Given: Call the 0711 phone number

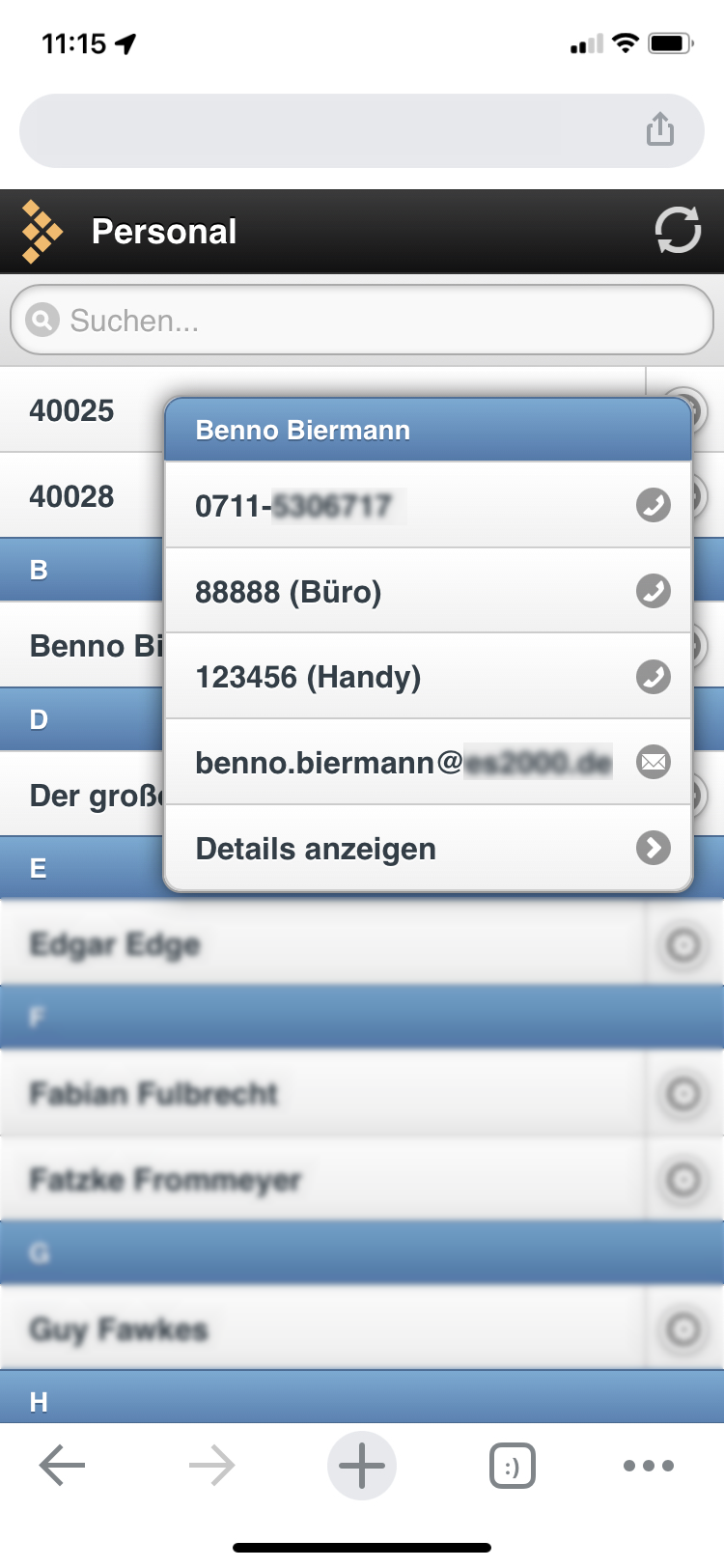Looking at the screenshot, I should (428, 505).
